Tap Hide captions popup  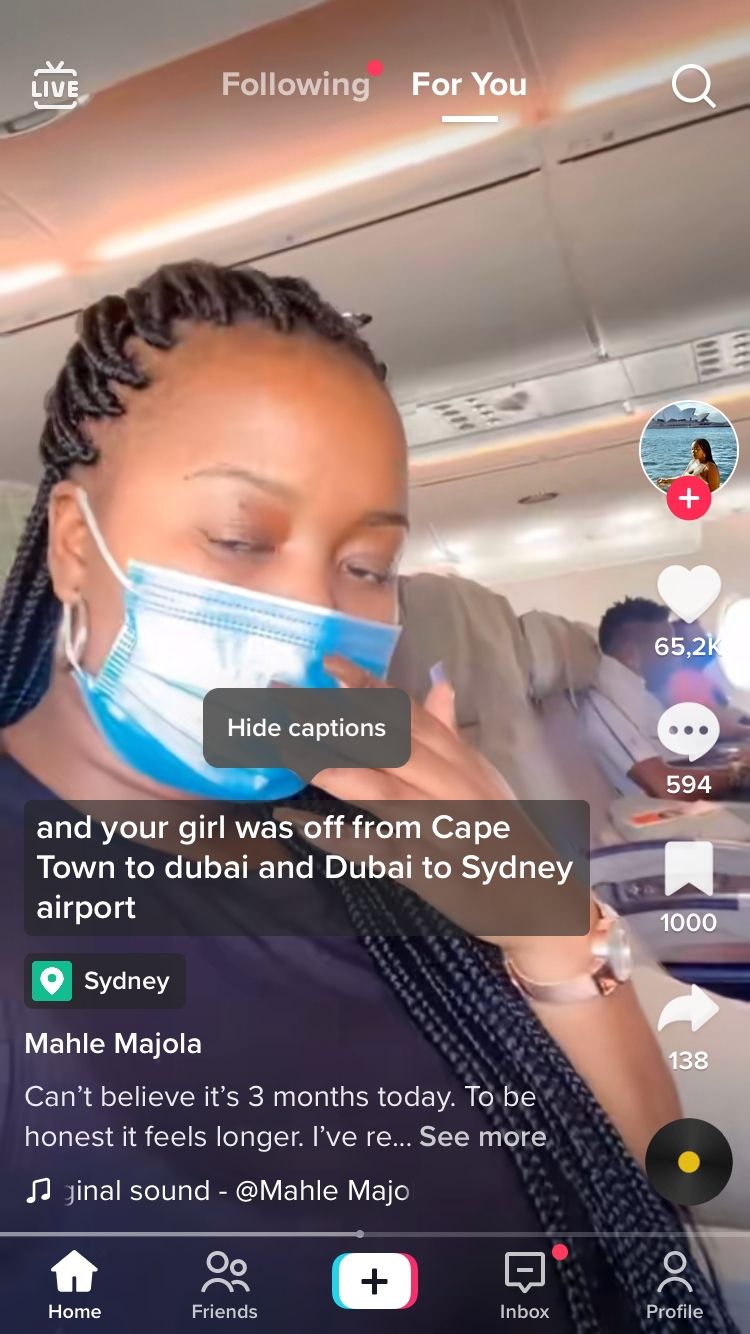point(306,728)
